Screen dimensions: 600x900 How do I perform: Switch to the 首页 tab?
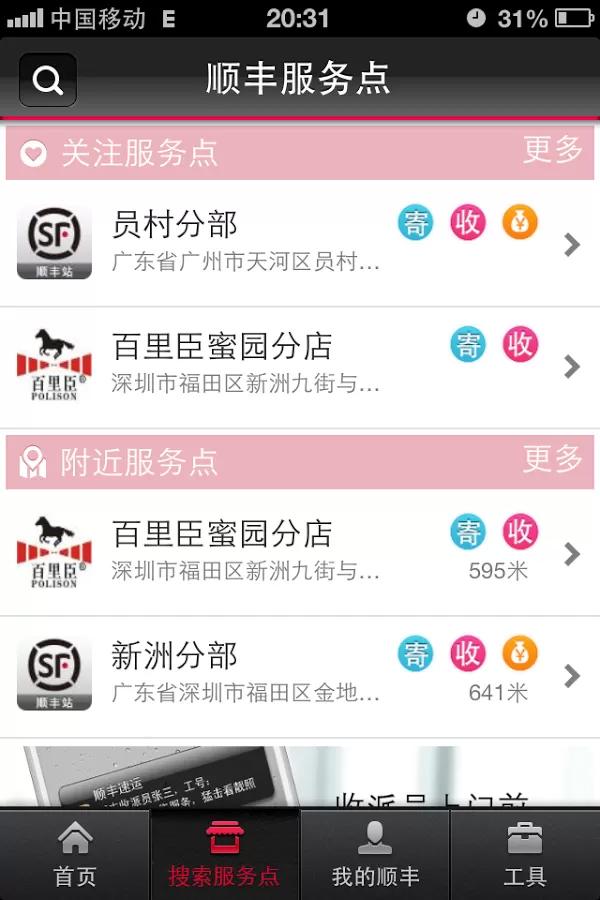click(x=75, y=855)
